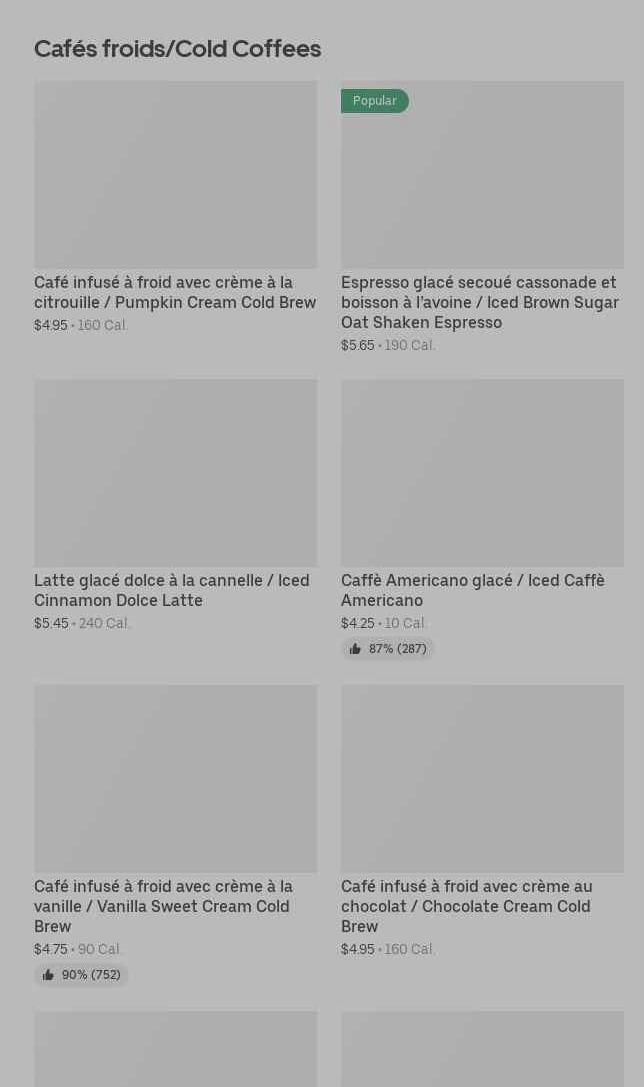View Vanilla Sweet Cream Cold Brew
Viewport: 644px width, 1087px height.
point(175,835)
